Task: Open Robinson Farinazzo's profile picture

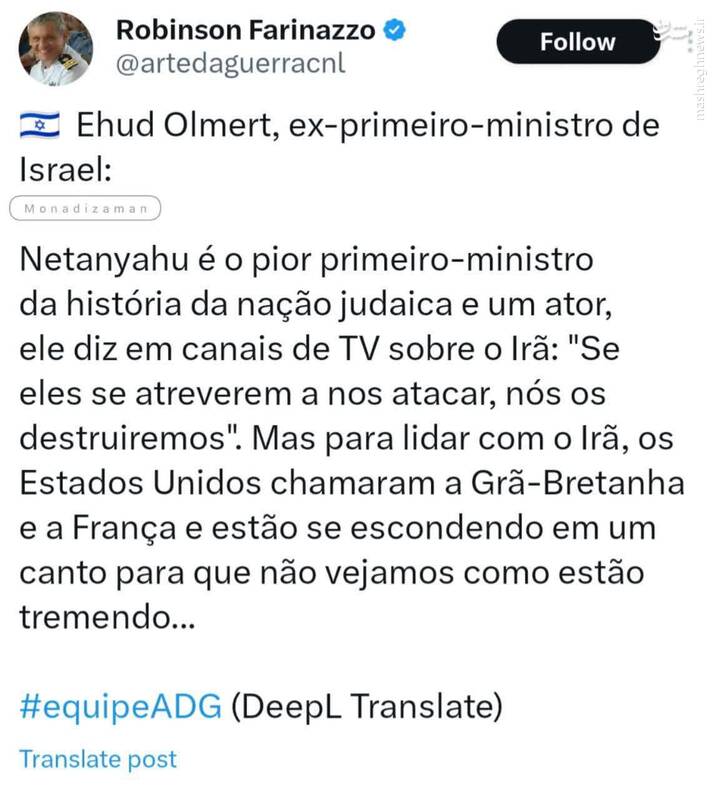Action: (56, 48)
